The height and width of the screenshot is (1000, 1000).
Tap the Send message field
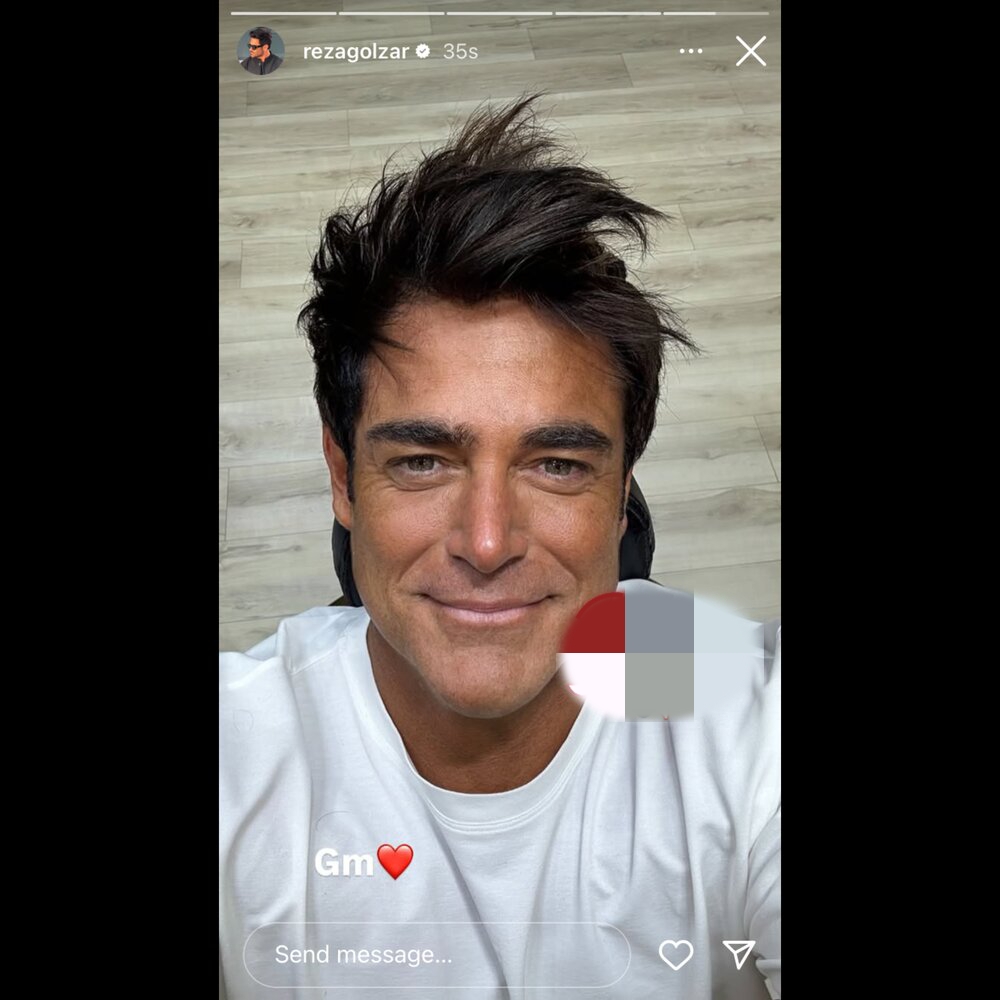pyautogui.click(x=436, y=954)
